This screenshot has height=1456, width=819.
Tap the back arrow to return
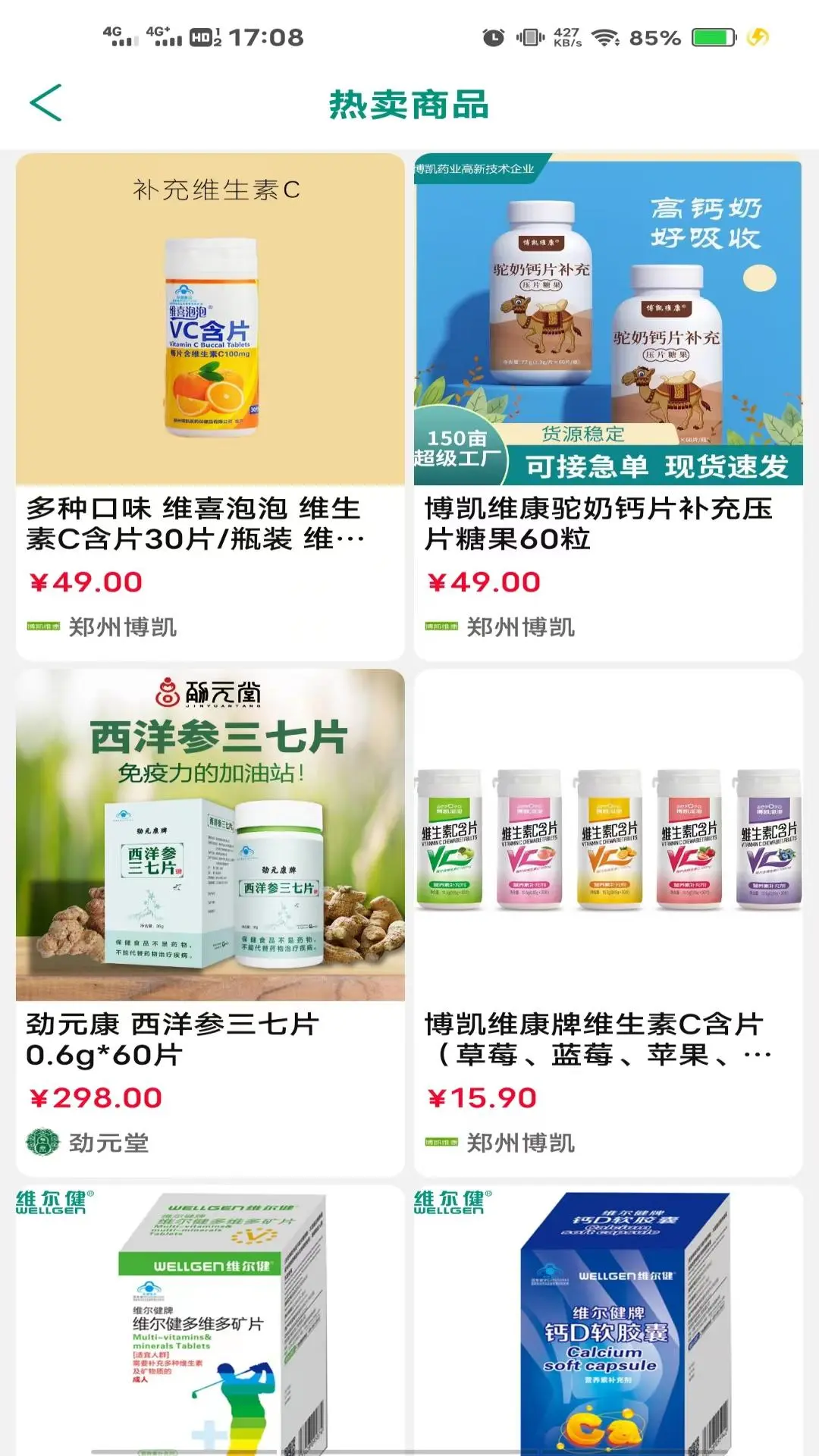[x=47, y=102]
